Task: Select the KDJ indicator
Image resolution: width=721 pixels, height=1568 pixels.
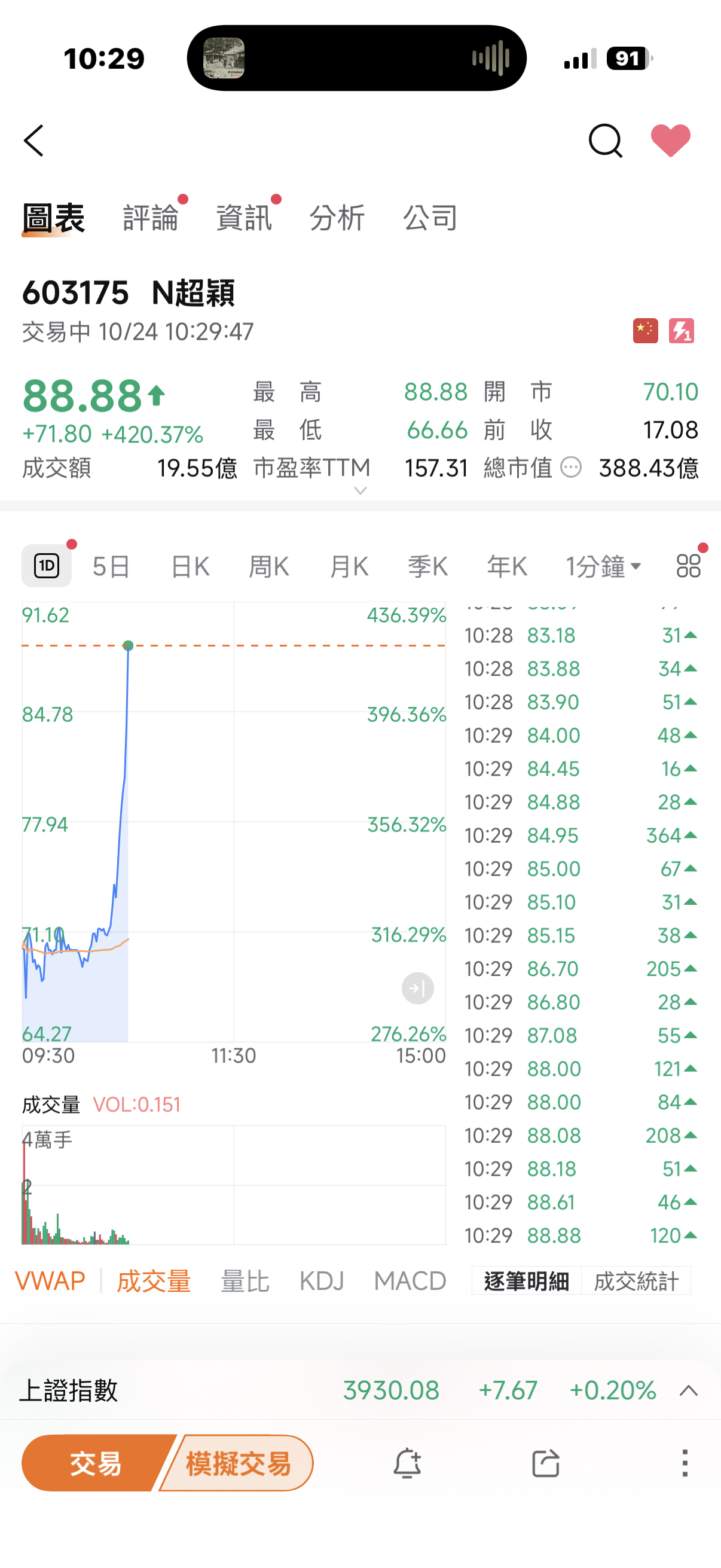Action: point(321,1282)
